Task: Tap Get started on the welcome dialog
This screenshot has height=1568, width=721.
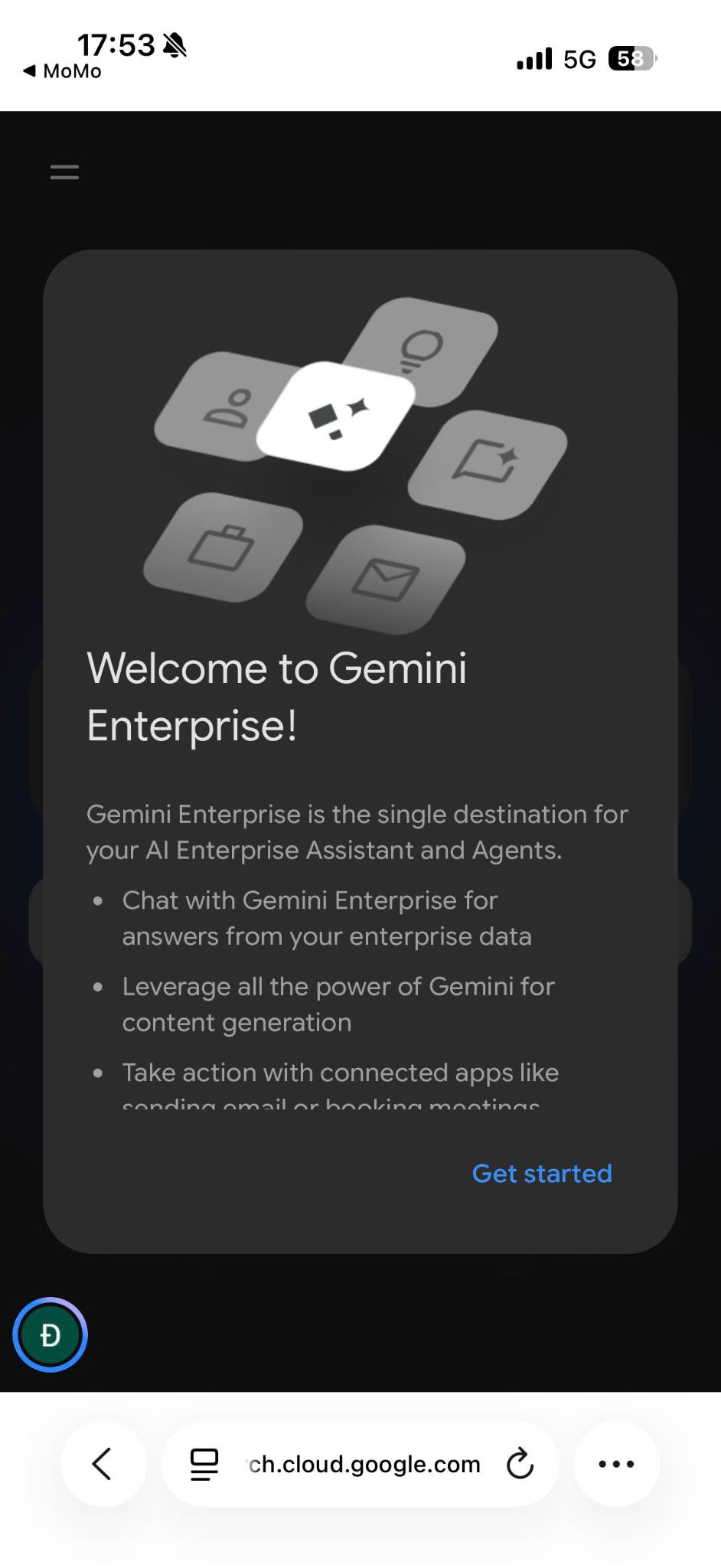Action: coord(542,1174)
